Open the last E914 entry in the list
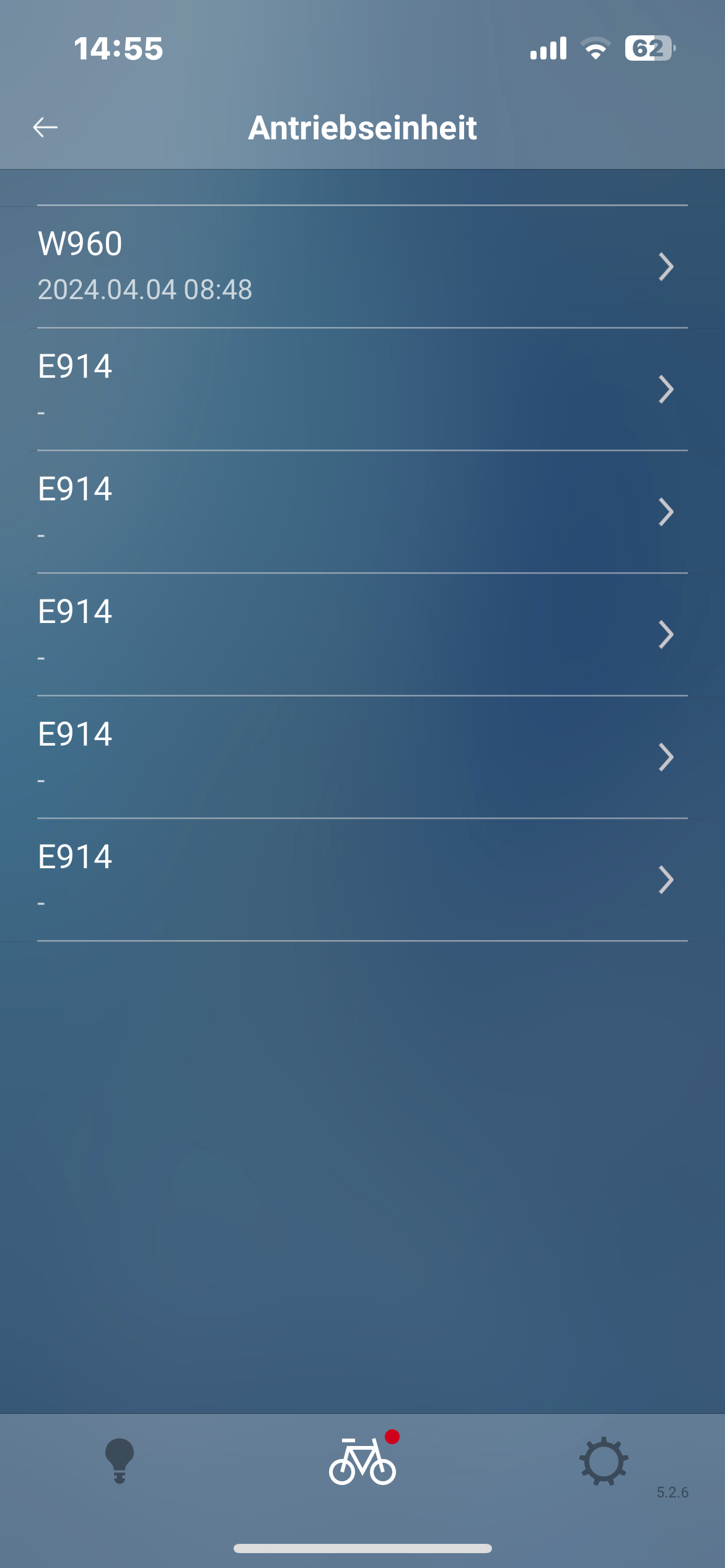Image resolution: width=725 pixels, height=1568 pixels. (x=362, y=879)
